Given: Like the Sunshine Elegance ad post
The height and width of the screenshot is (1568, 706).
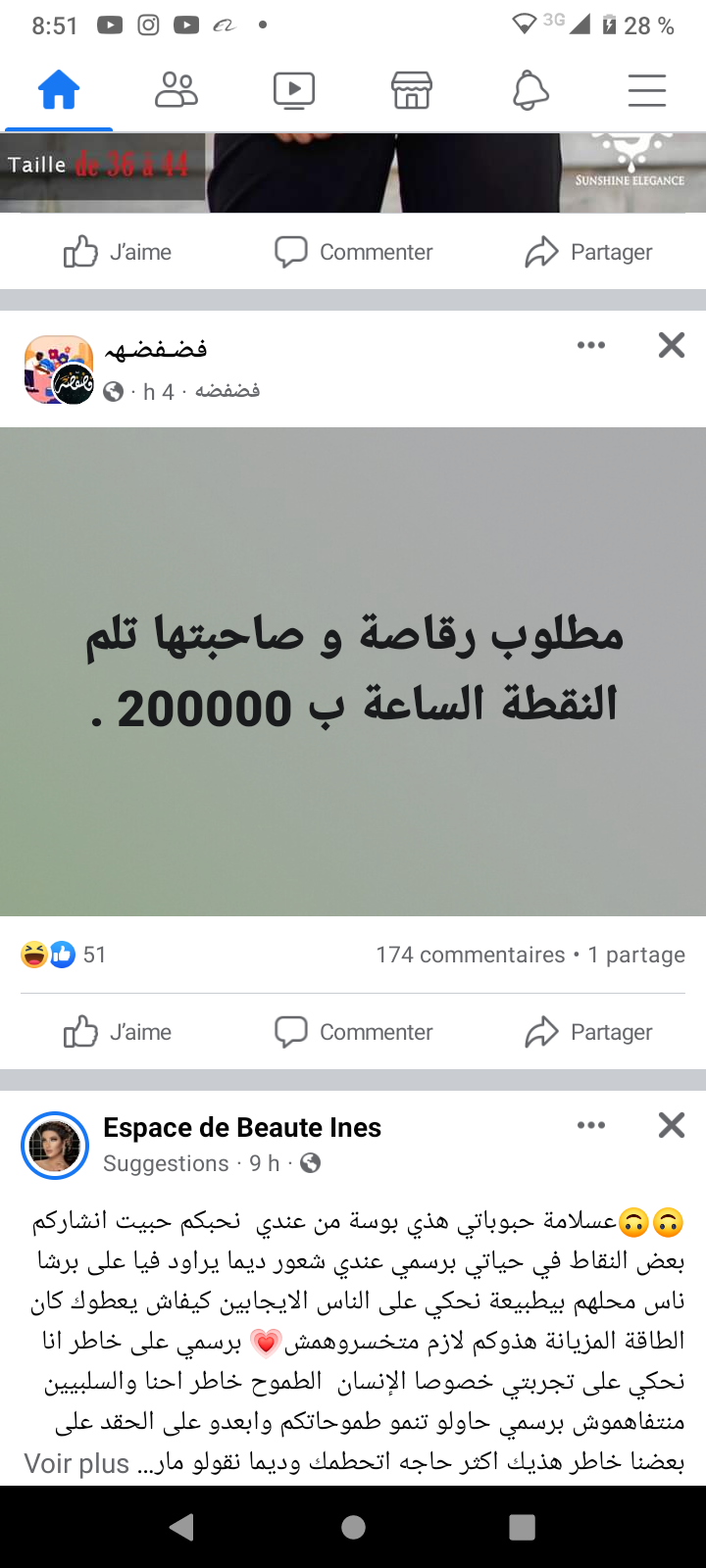Looking at the screenshot, I should coord(118,252).
